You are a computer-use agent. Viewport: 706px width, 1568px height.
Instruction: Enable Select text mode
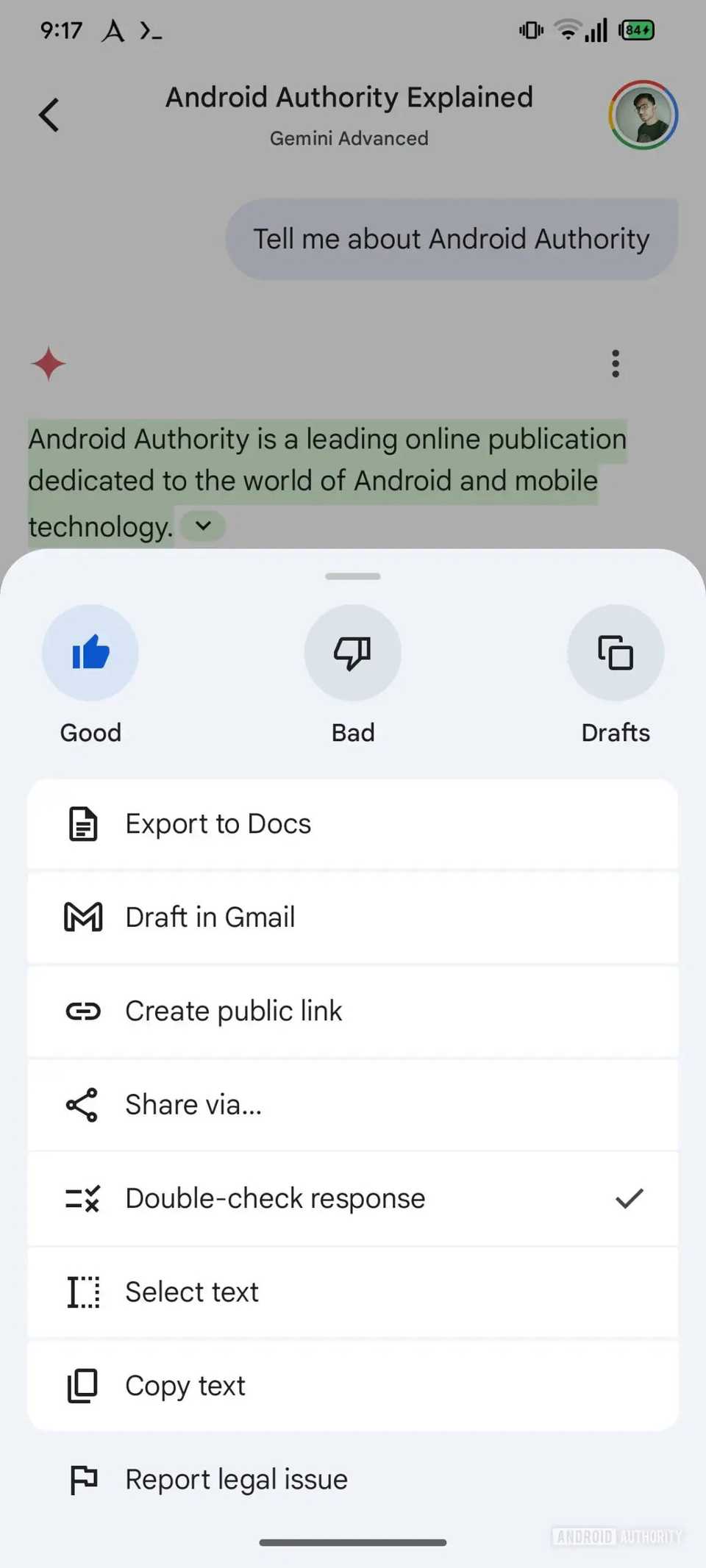tap(353, 1292)
